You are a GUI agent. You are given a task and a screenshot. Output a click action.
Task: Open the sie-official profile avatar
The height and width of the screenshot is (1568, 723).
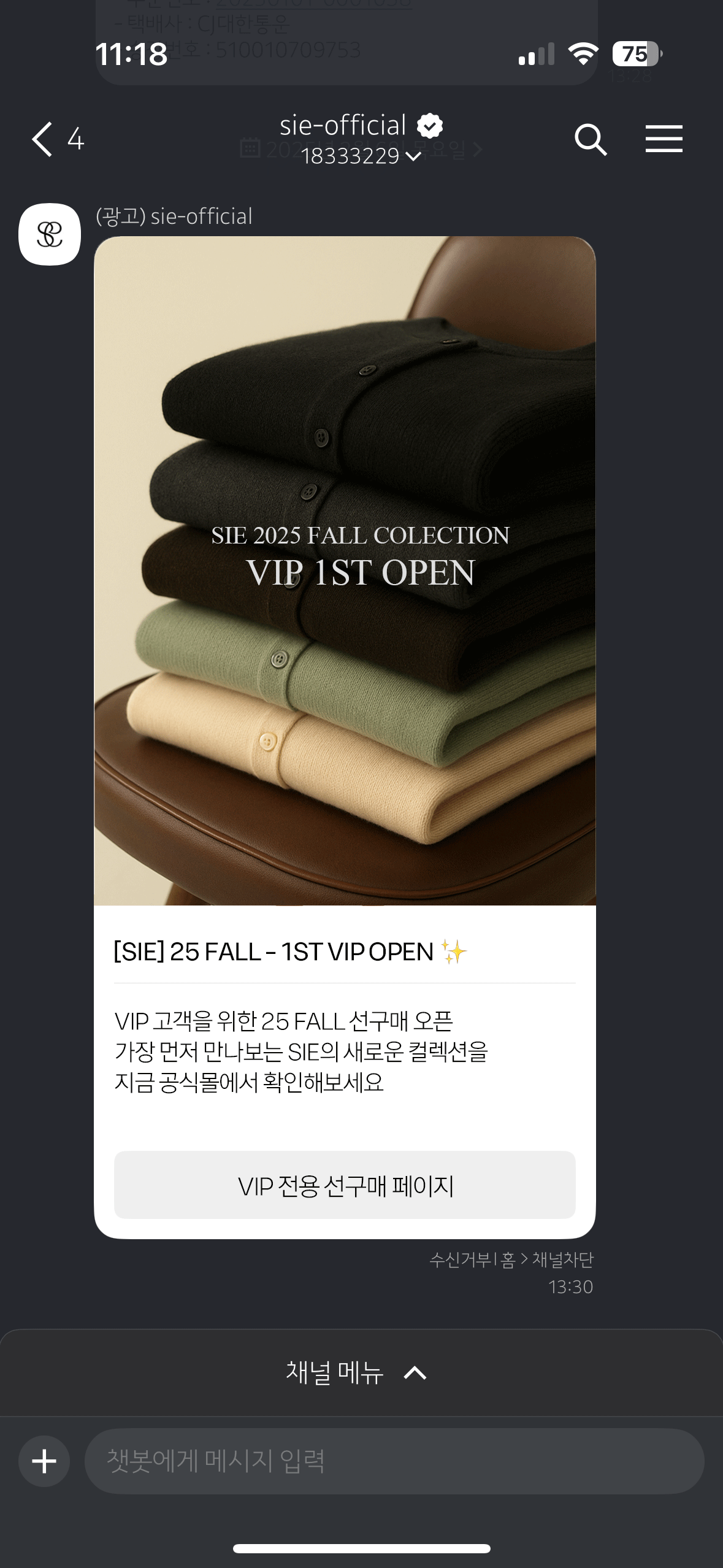pyautogui.click(x=50, y=234)
